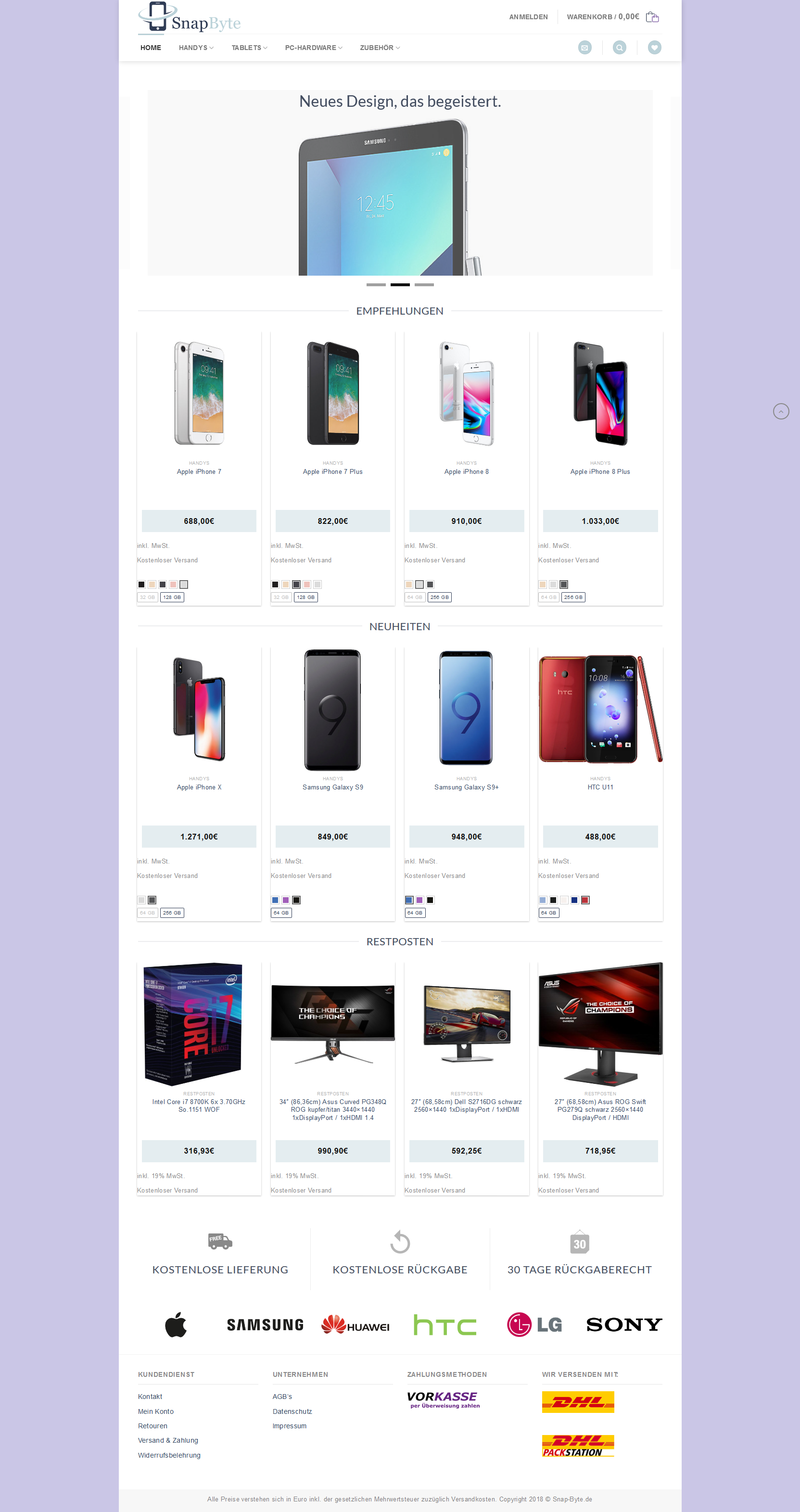Open the Datenschutz page
800x1512 pixels.
pyautogui.click(x=292, y=1411)
